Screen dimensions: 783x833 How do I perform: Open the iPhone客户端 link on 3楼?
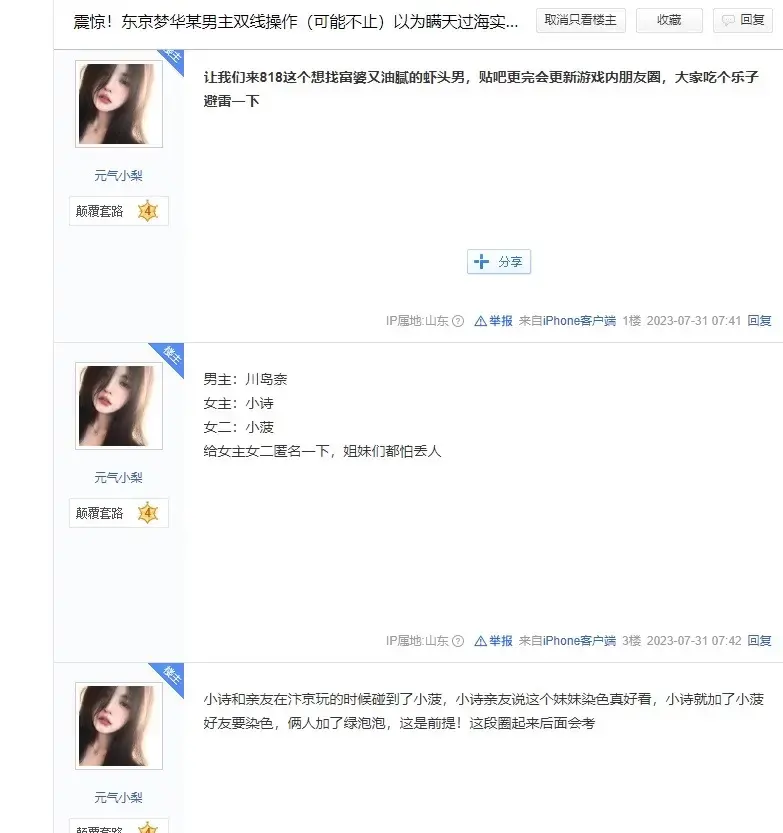[x=579, y=640]
